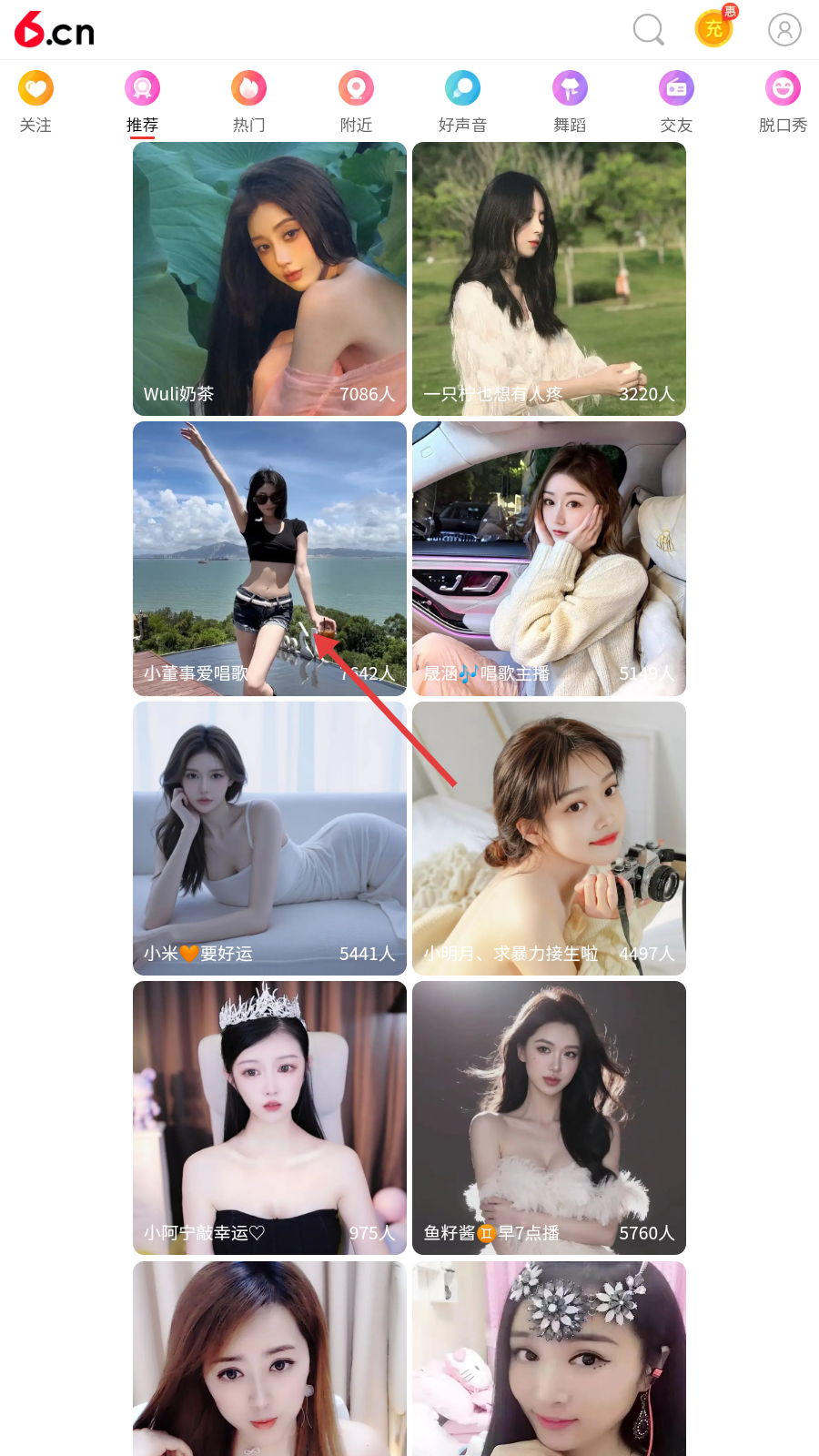
Task: Enter the live room with 3220 viewers
Action: click(549, 278)
